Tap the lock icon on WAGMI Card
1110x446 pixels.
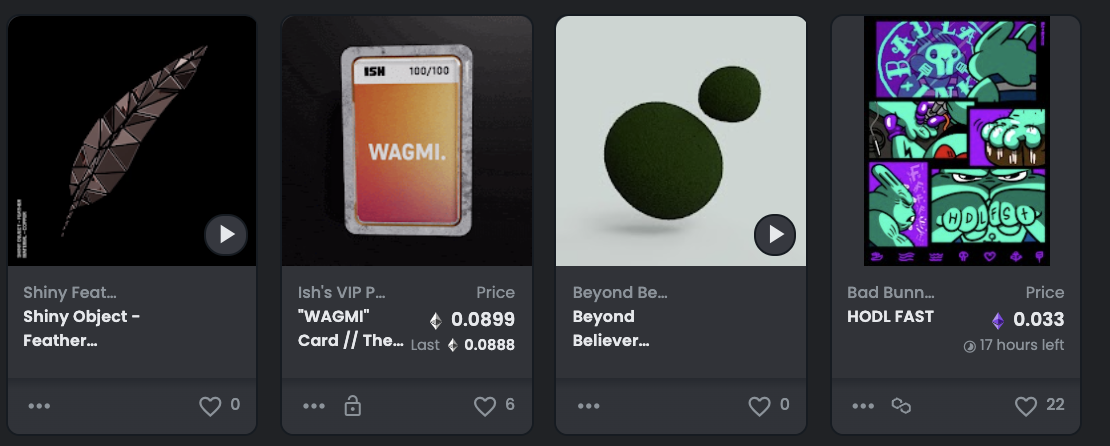point(352,406)
